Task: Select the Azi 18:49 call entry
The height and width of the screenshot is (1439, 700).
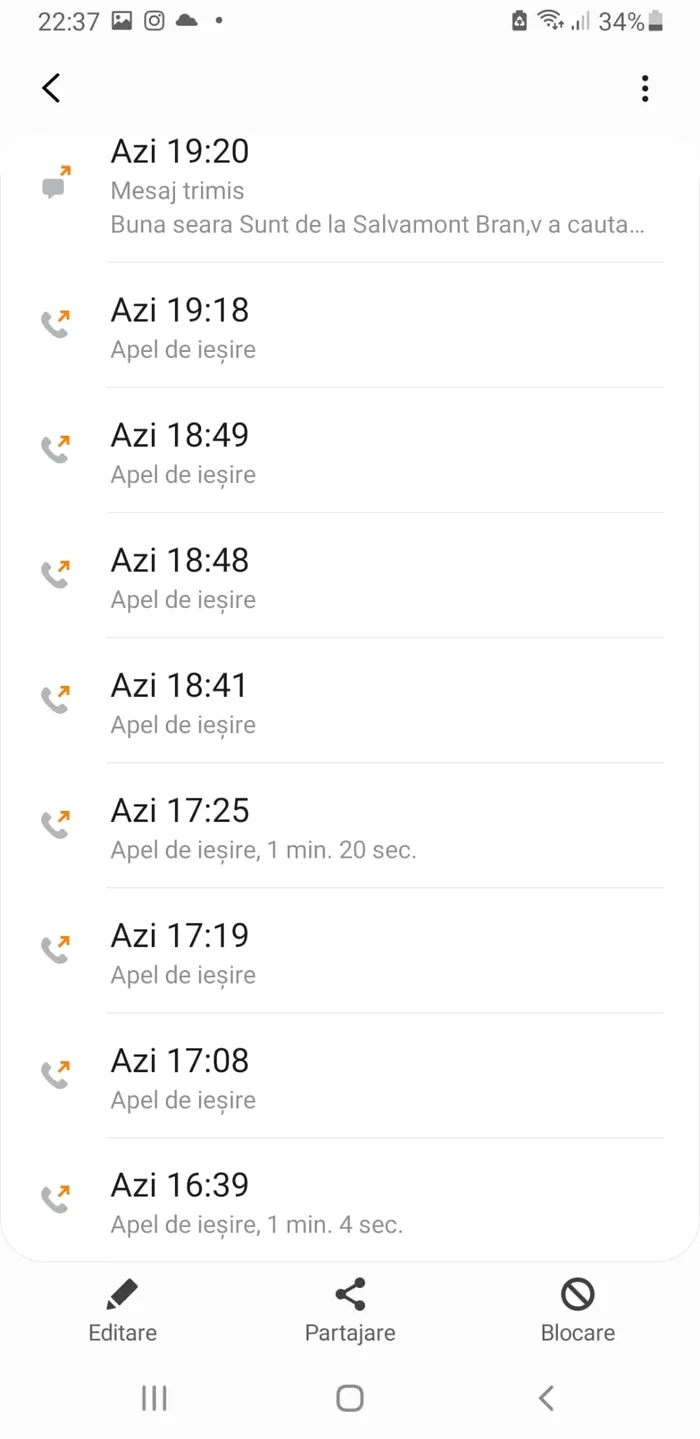Action: [x=350, y=451]
